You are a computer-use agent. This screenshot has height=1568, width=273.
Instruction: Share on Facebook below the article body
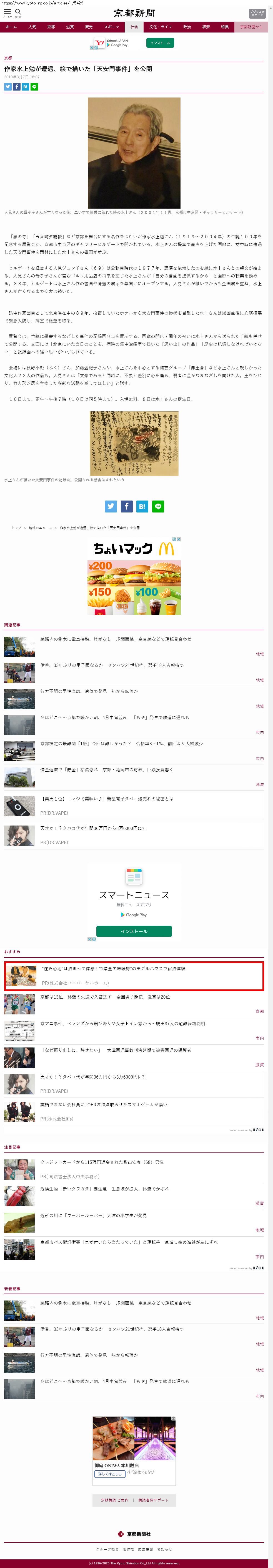point(126,506)
